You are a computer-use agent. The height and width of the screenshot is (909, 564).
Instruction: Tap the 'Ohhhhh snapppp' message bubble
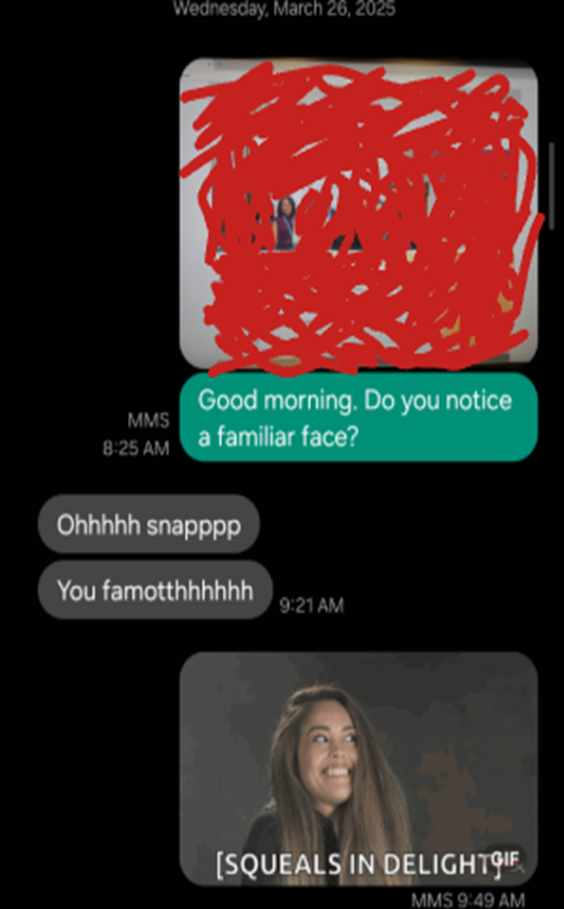(x=149, y=524)
